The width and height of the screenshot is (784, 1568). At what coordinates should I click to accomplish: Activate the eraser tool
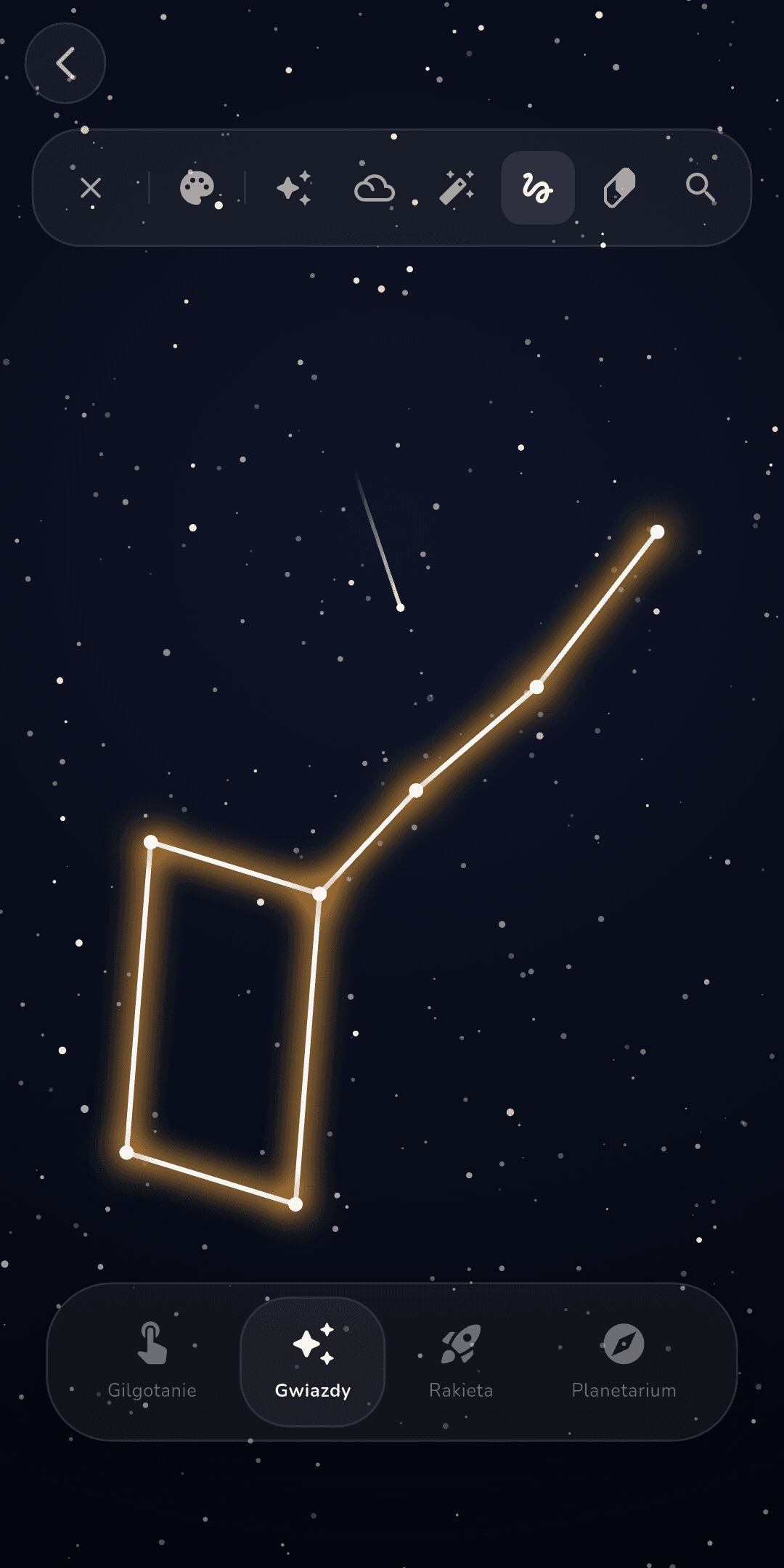[x=619, y=188]
